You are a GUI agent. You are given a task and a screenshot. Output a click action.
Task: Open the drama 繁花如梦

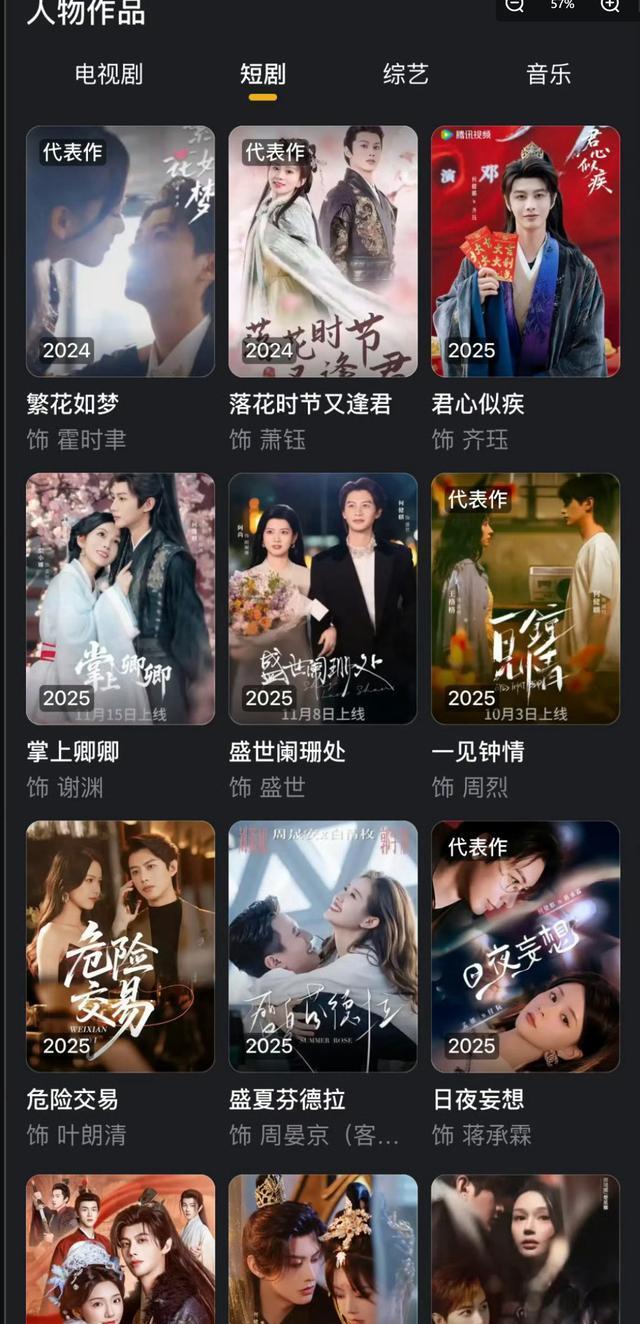tap(120, 251)
